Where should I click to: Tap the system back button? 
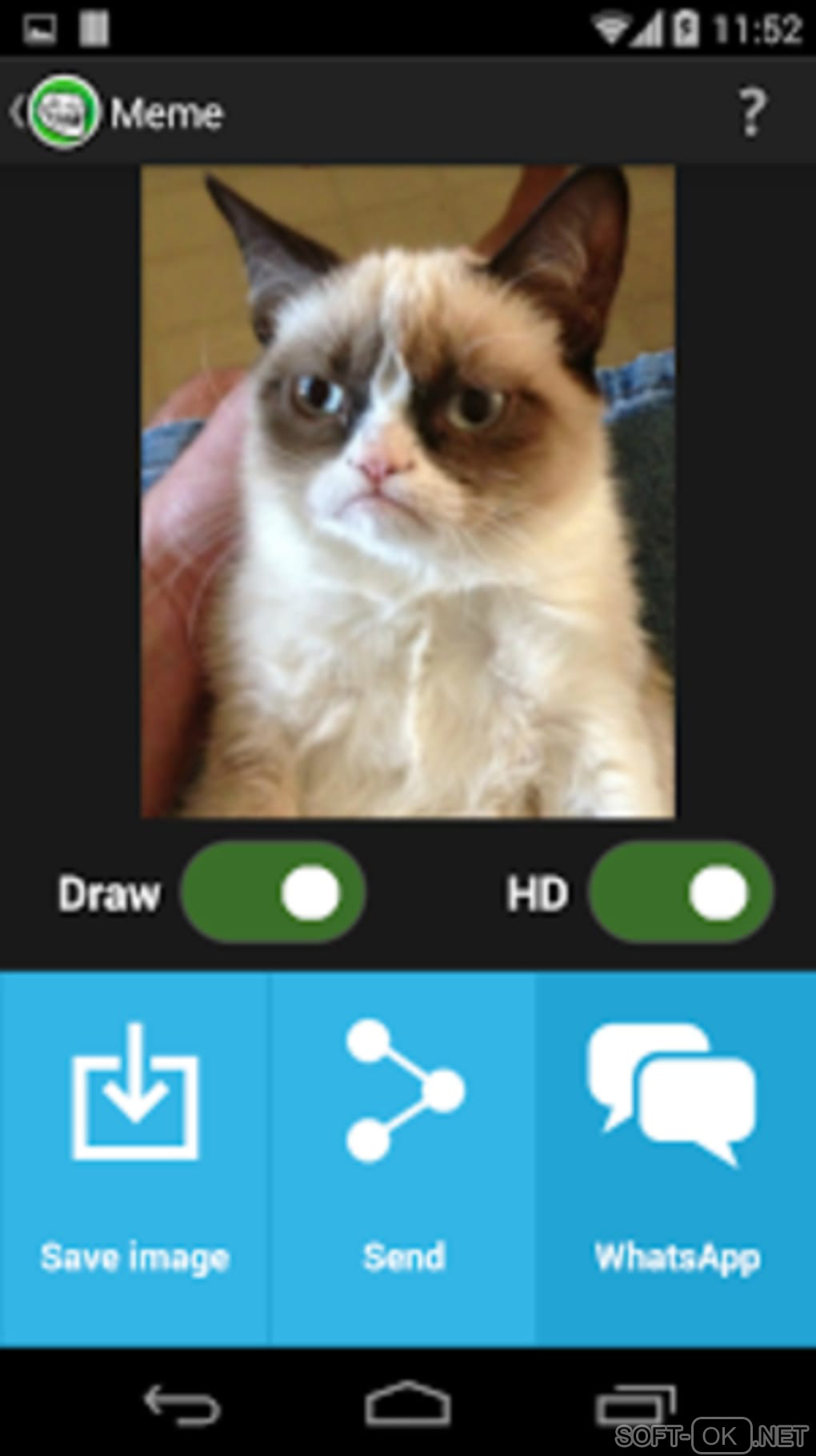tap(181, 1404)
